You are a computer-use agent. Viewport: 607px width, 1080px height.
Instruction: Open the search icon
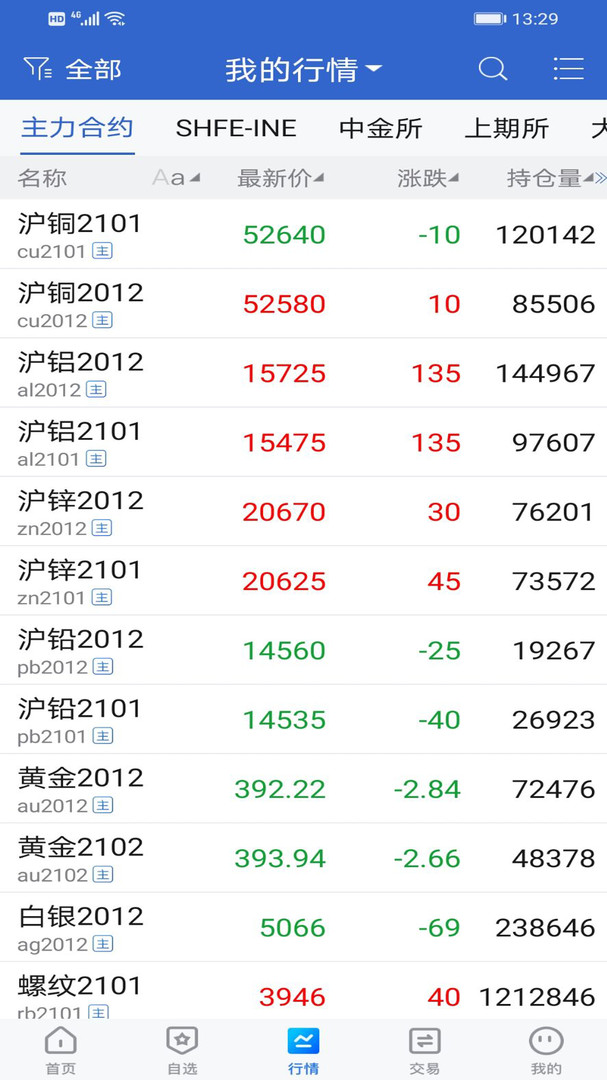(493, 69)
